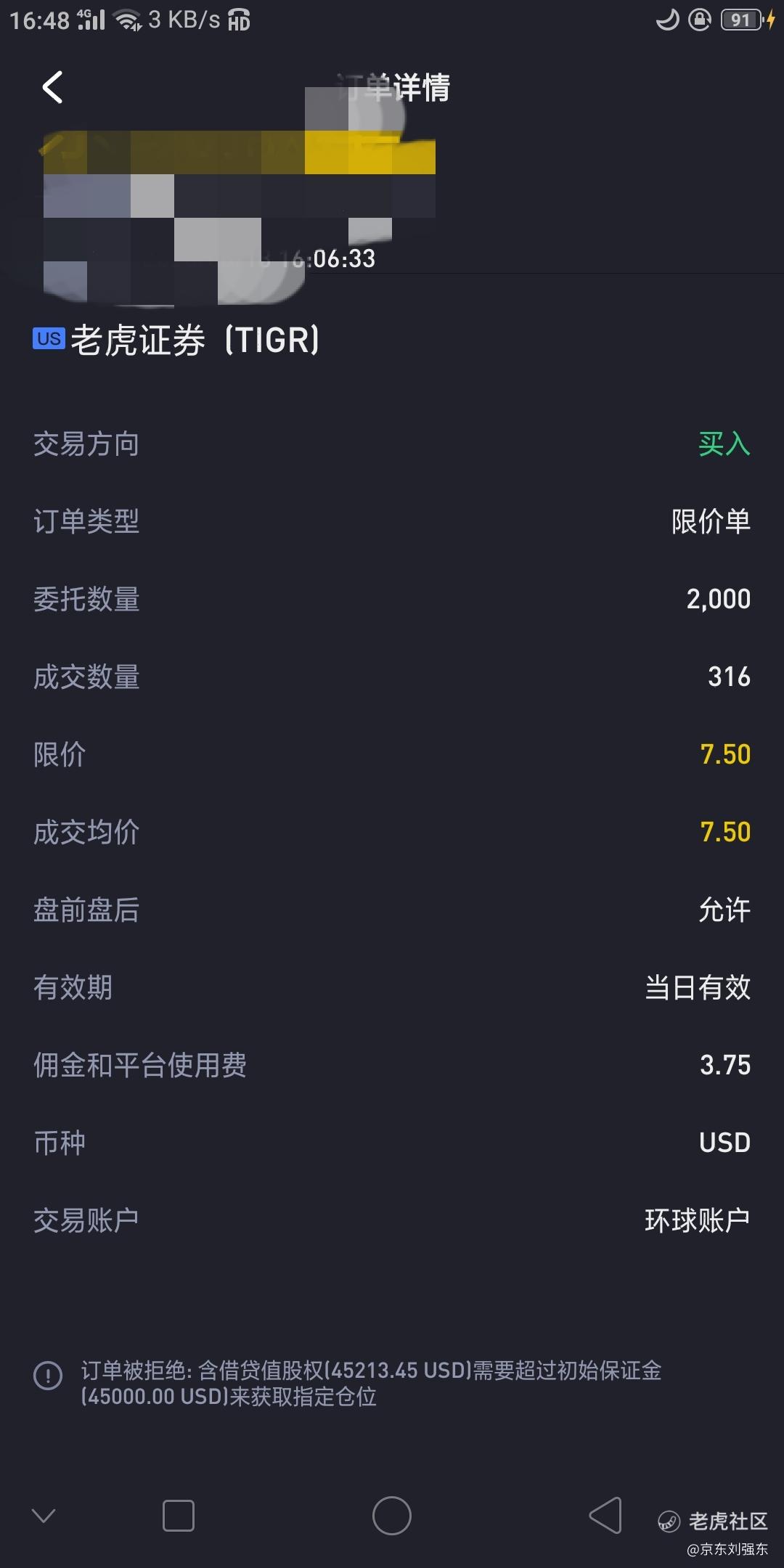Tap the system back triangle button

tap(605, 1515)
